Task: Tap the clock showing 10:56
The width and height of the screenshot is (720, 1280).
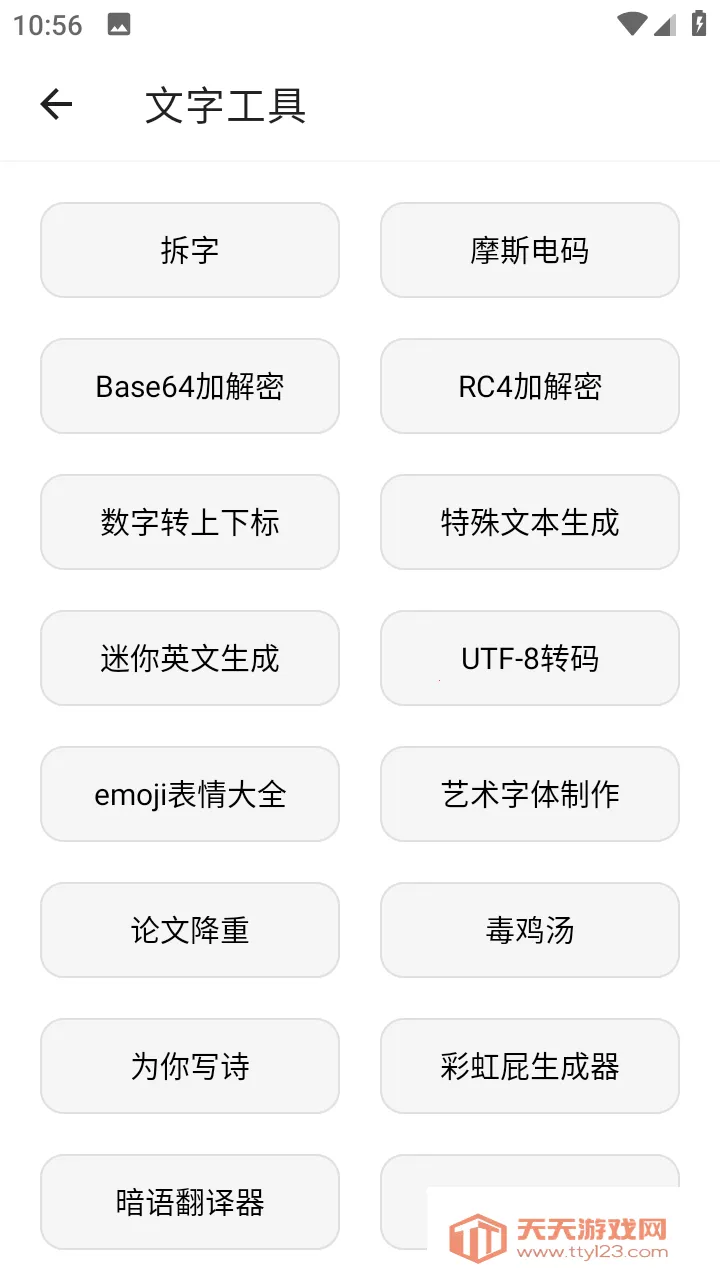Action: 48,23
